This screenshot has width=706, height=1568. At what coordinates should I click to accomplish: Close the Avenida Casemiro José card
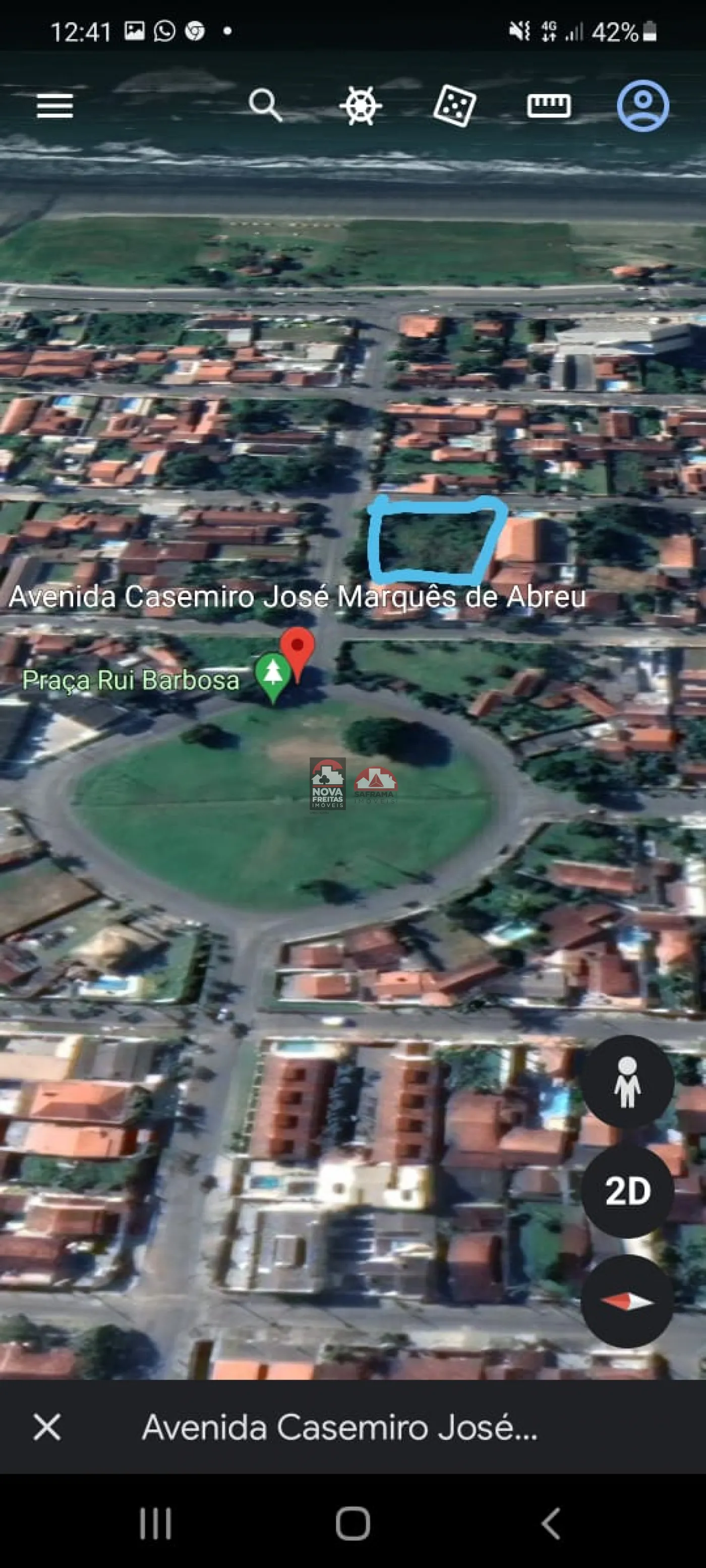pos(47,1427)
